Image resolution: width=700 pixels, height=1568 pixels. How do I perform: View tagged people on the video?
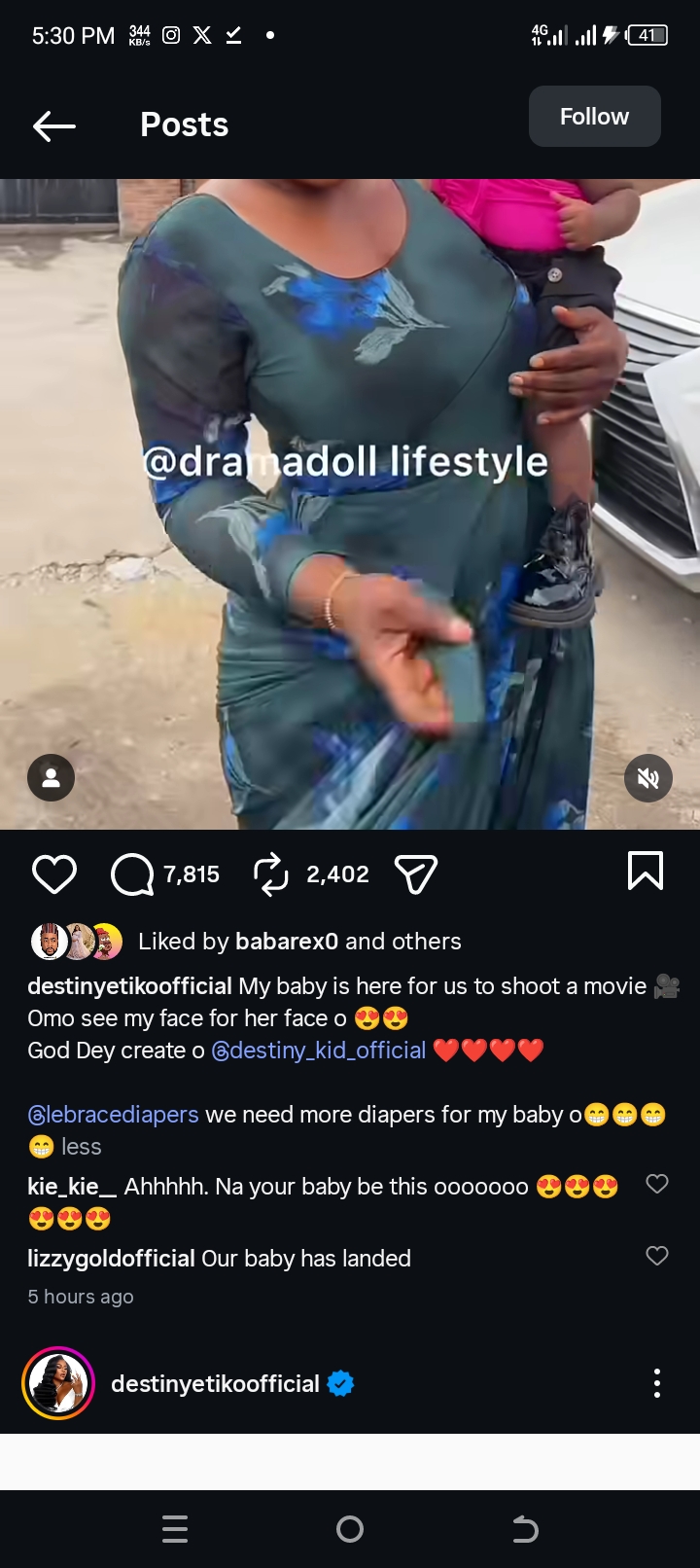(52, 778)
